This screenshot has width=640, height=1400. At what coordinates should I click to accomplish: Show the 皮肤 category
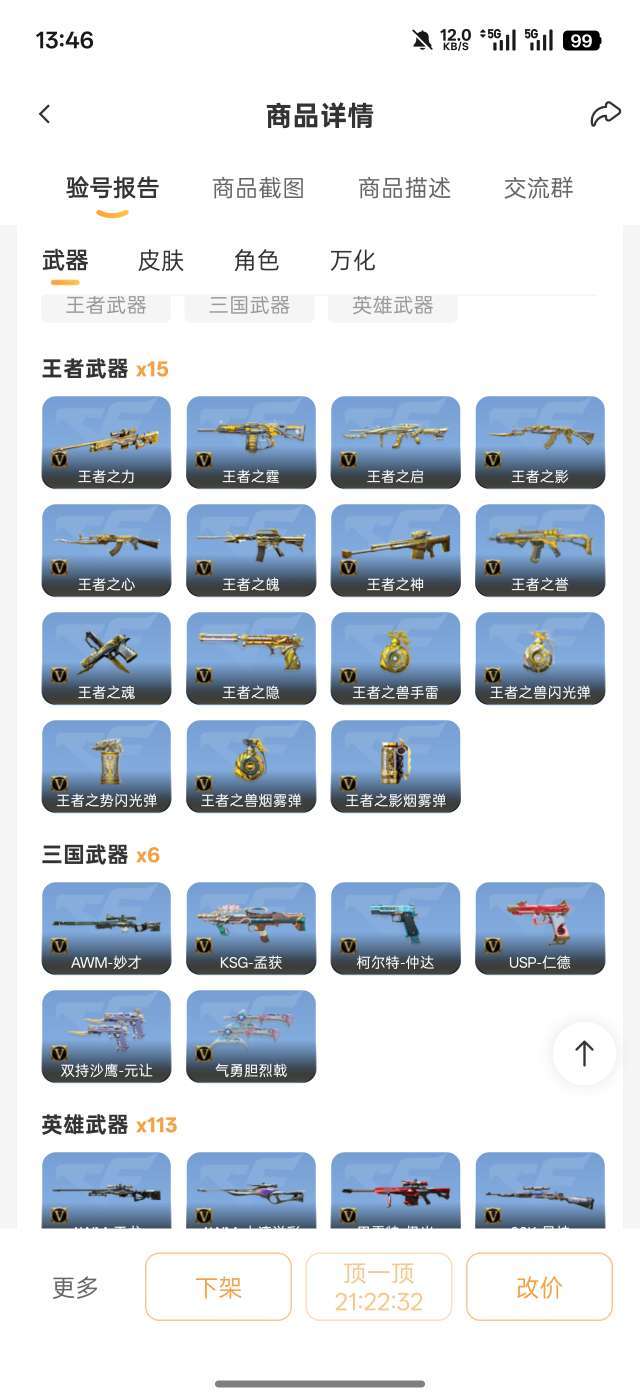161,261
